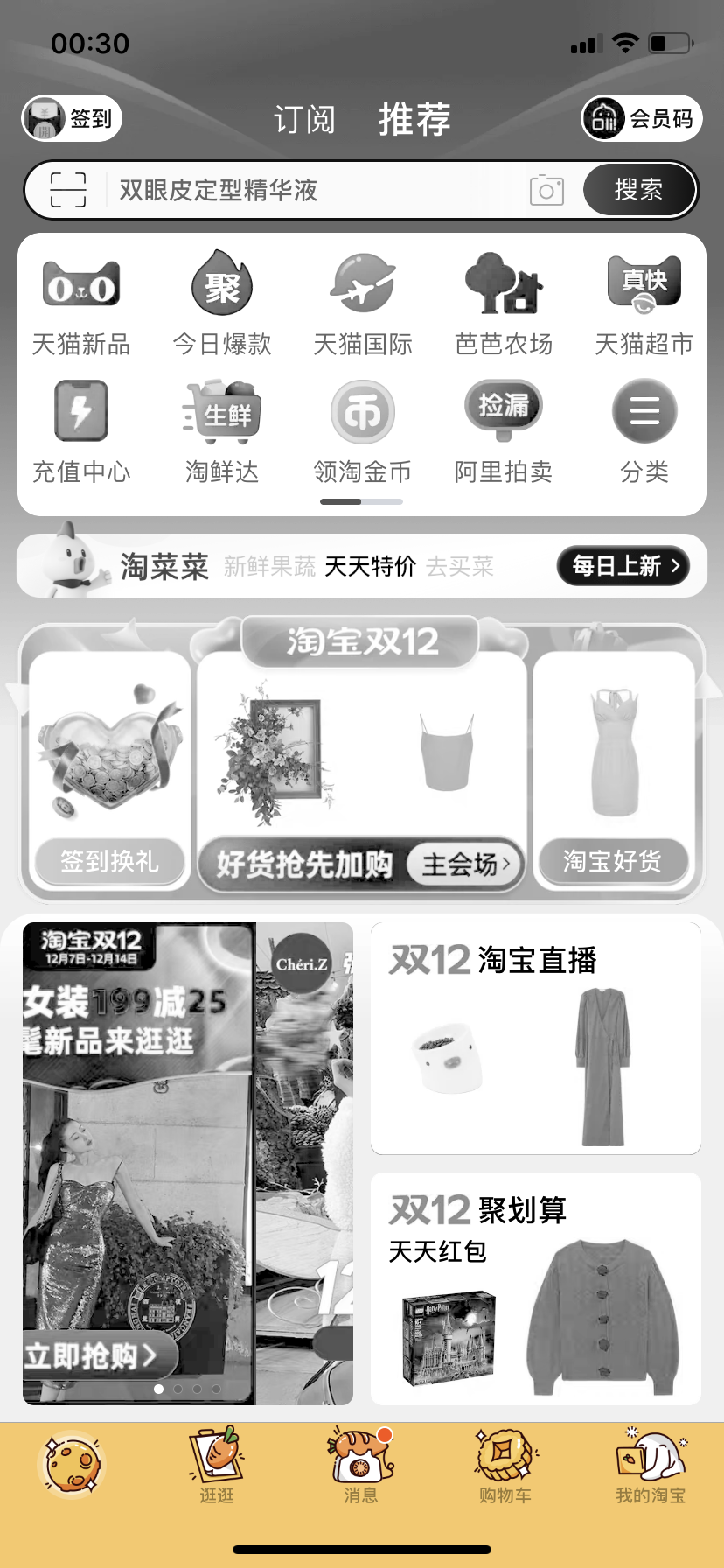This screenshot has height=1568, width=724.
Task: Open 今日爆款
Action: click(x=222, y=305)
